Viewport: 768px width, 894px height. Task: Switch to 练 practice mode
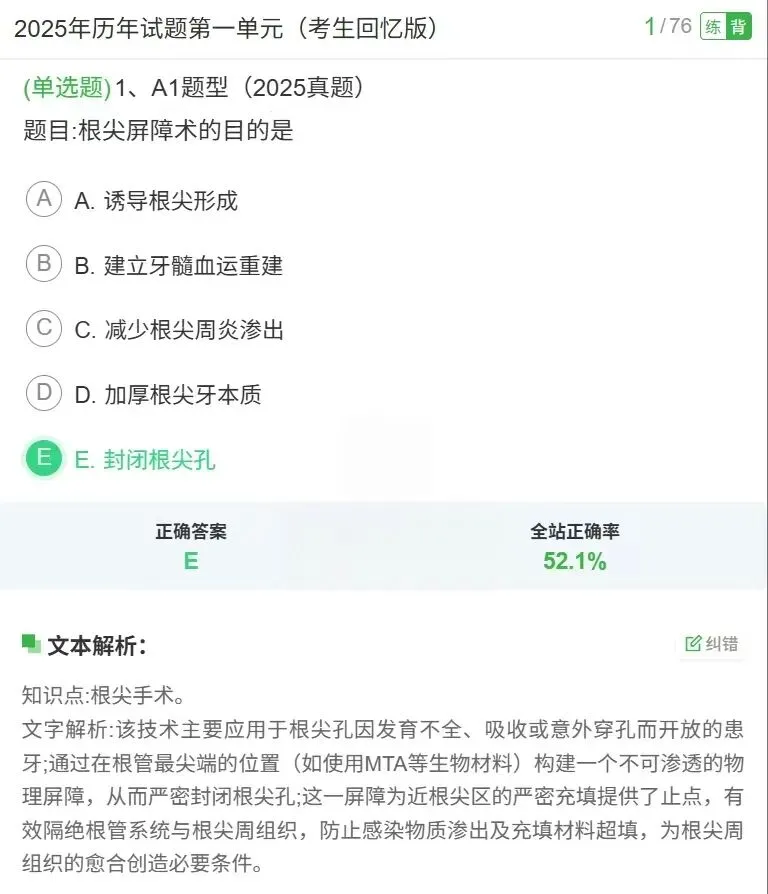[713, 26]
